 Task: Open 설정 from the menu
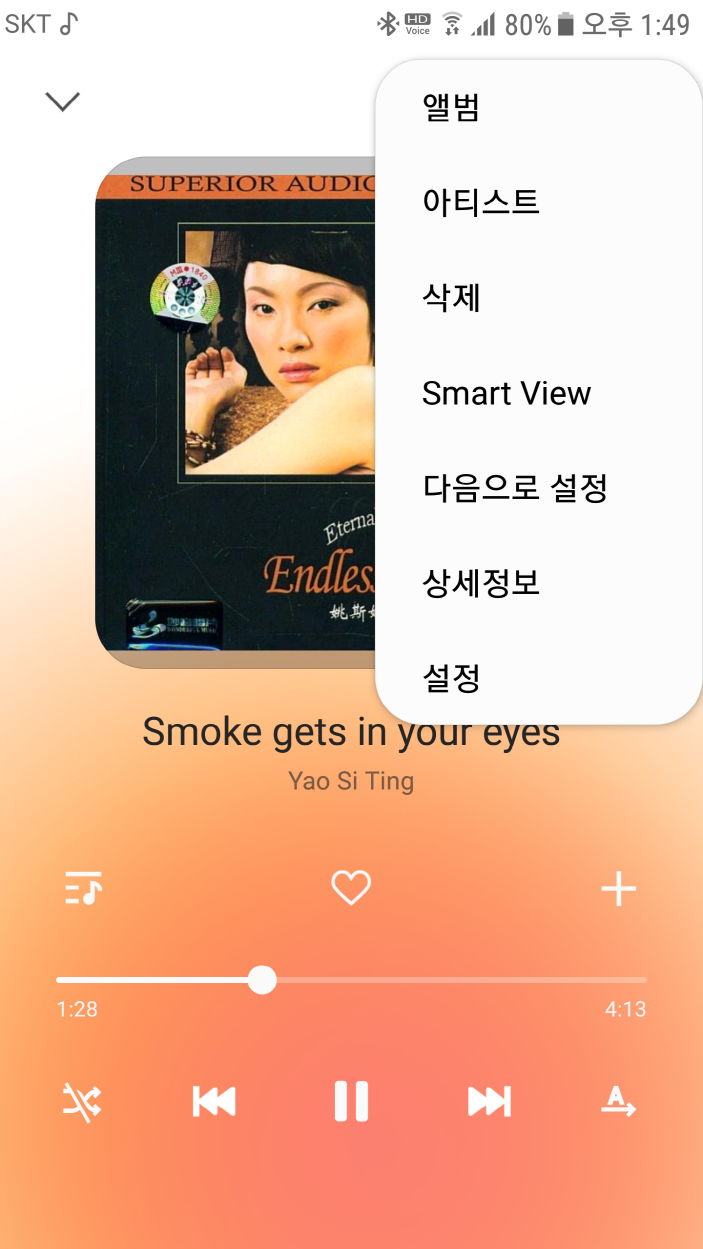[538, 678]
